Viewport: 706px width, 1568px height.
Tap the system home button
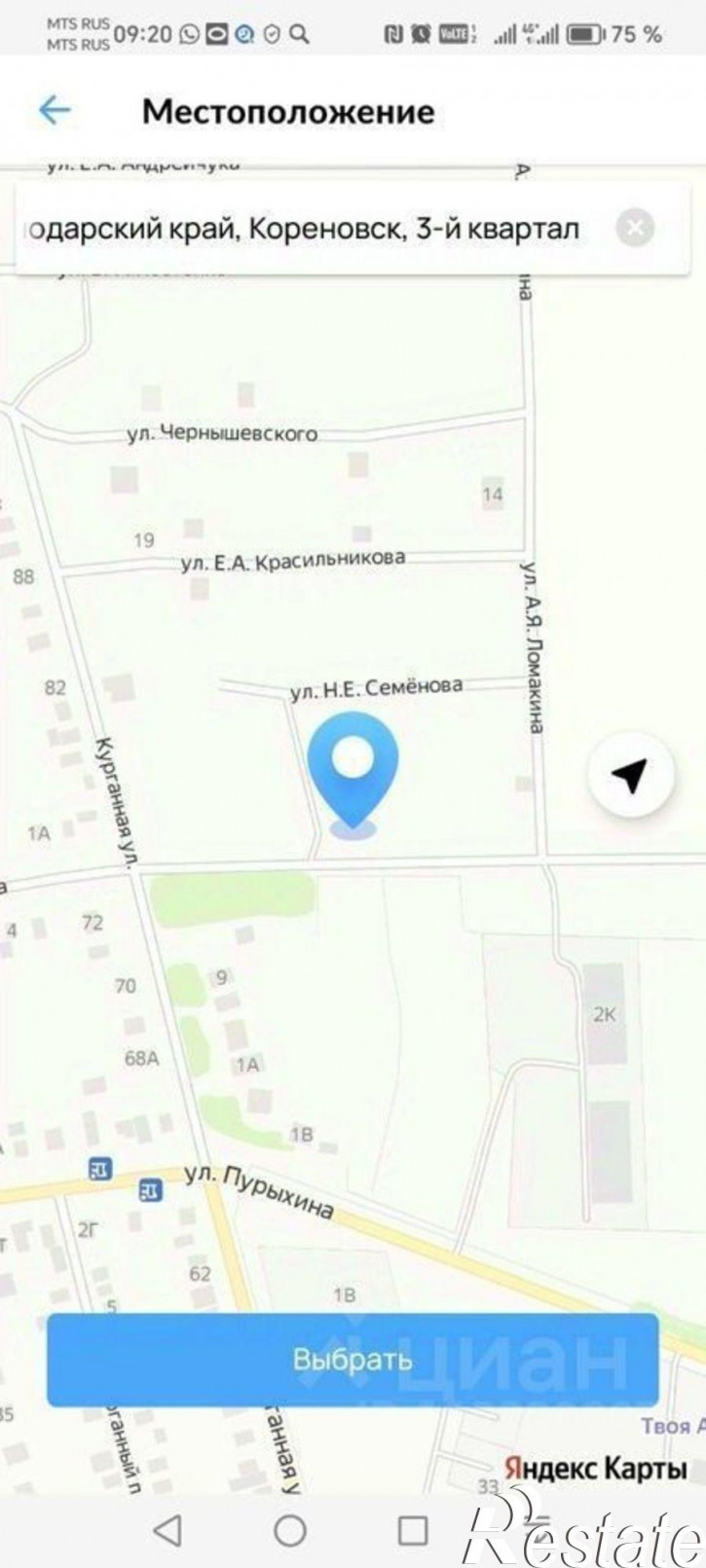tap(289, 1530)
